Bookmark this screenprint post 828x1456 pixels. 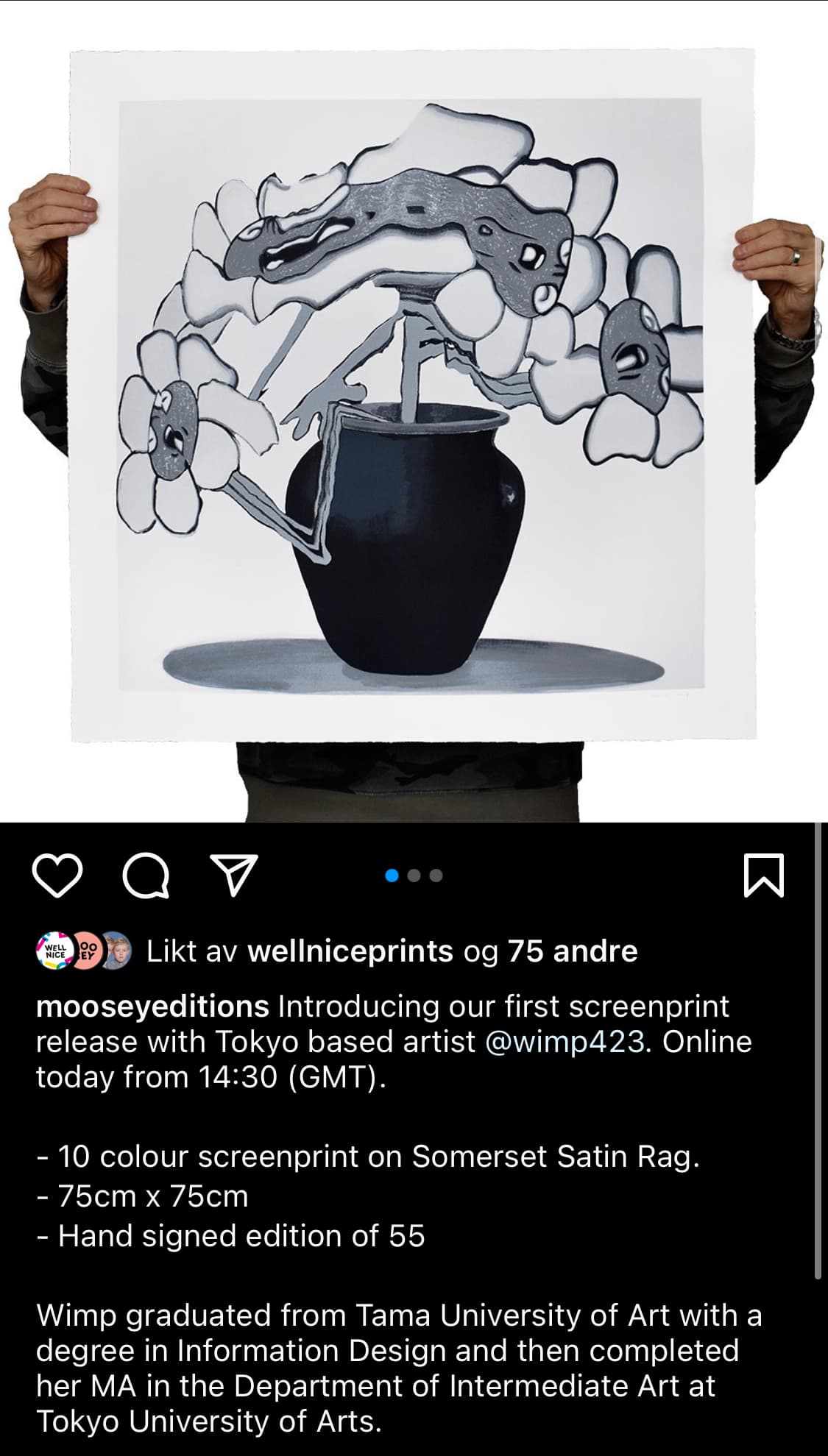(x=764, y=876)
